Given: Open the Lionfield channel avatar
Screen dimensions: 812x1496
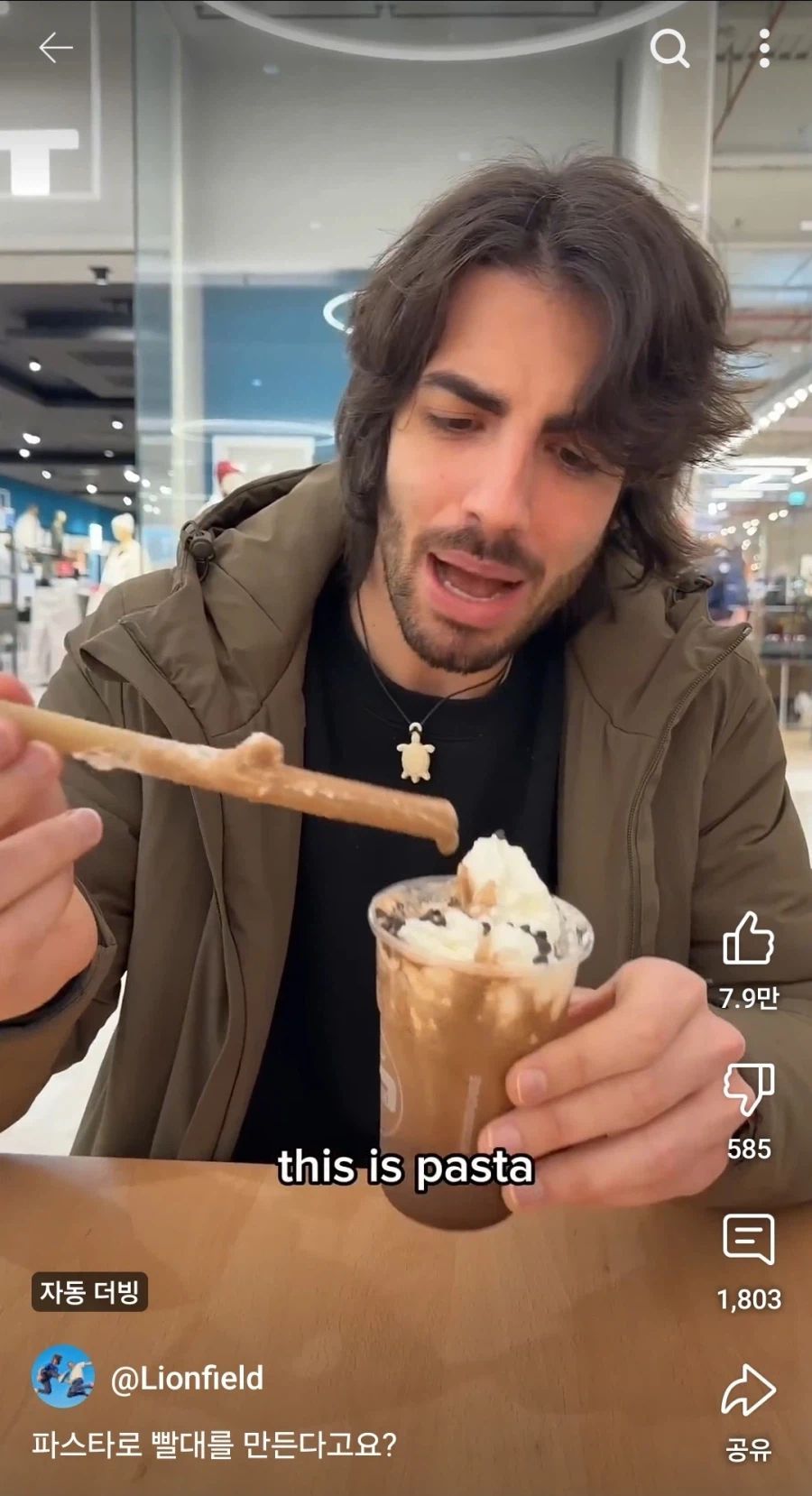Looking at the screenshot, I should pos(63,1377).
